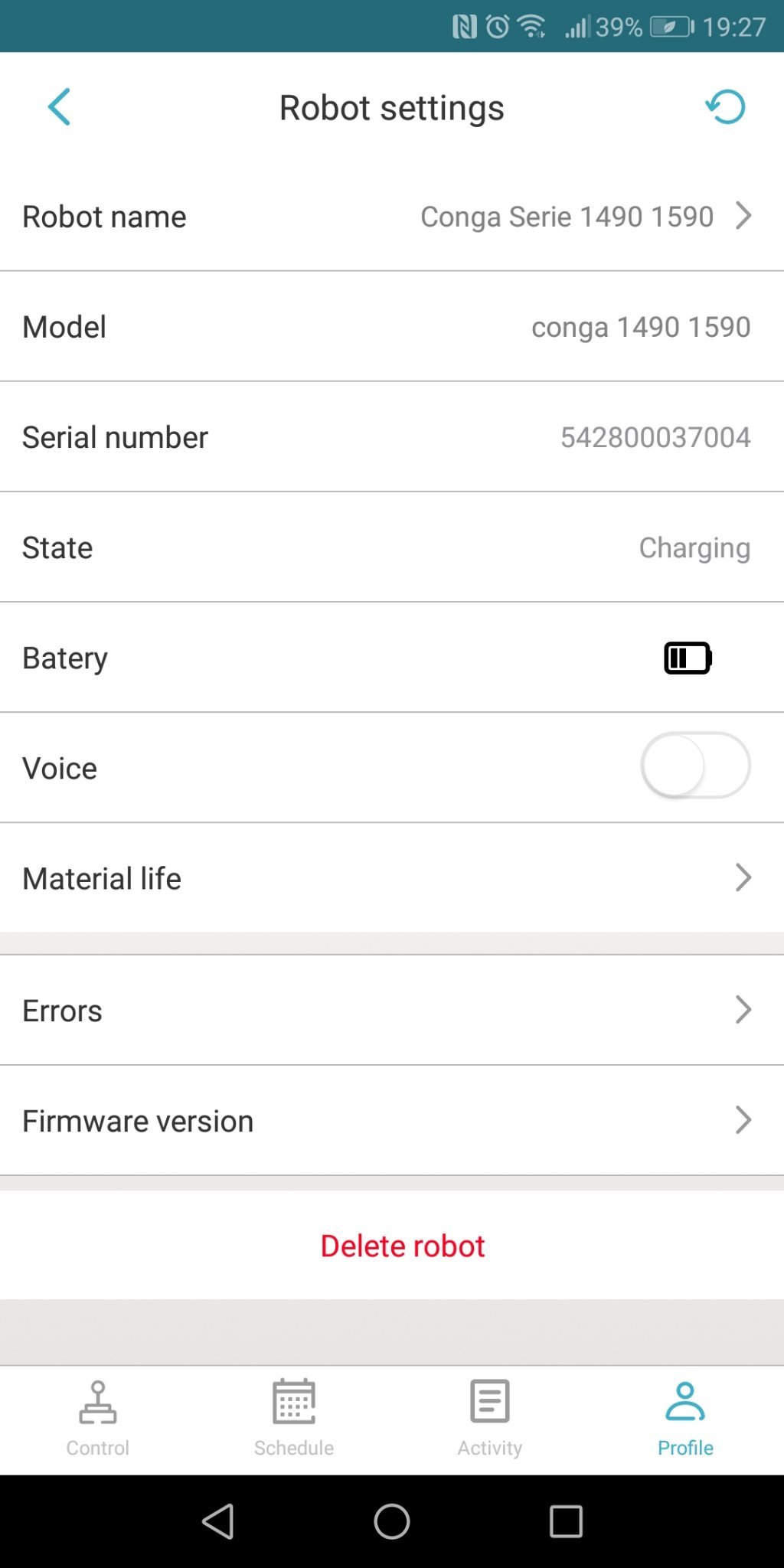The image size is (784, 1568).
Task: Open Firmware version
Action: tap(392, 1121)
